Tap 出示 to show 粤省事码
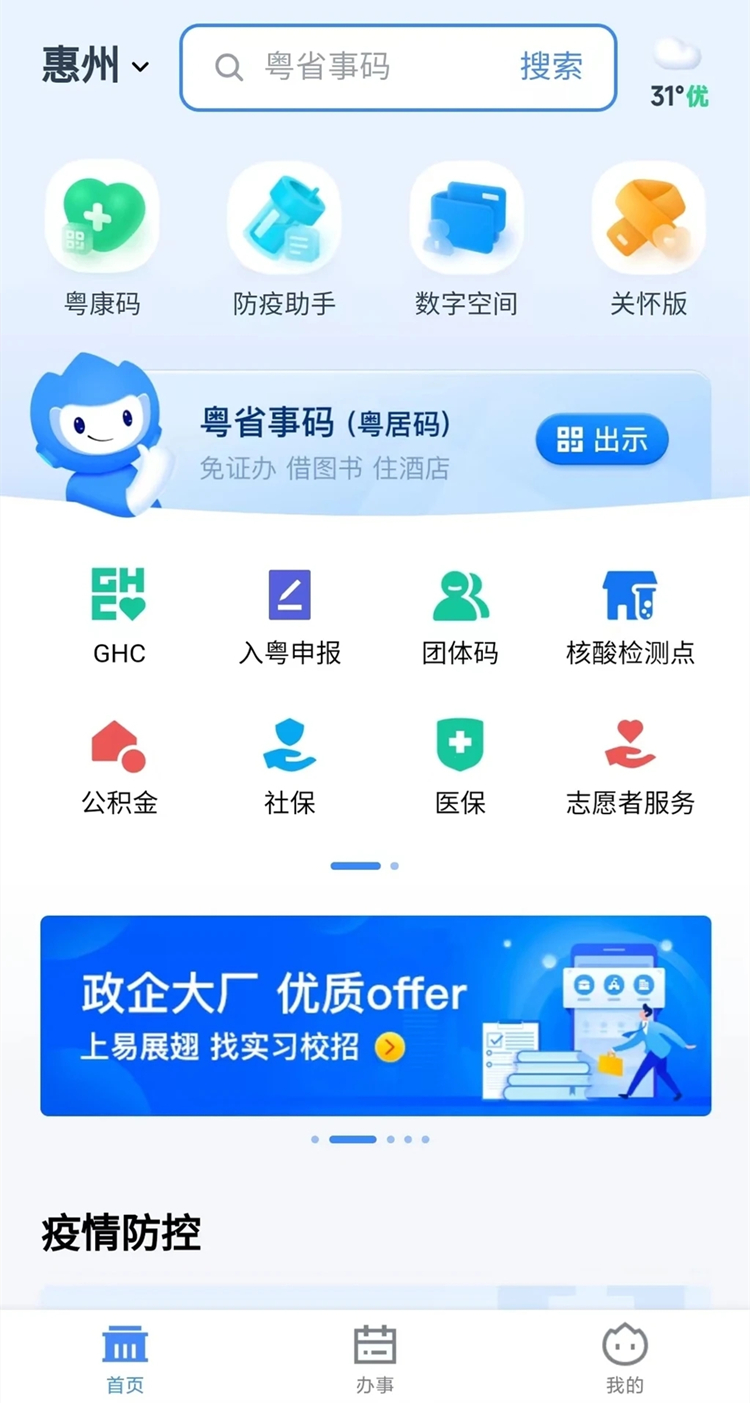The width and height of the screenshot is (750, 1403). [602, 439]
